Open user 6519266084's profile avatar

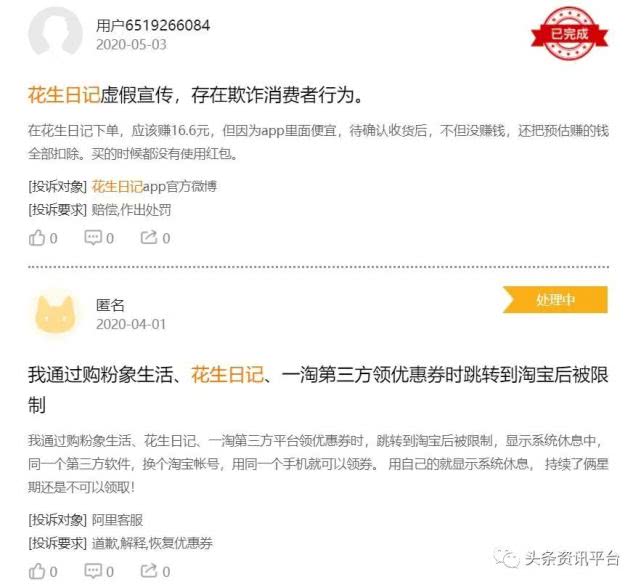click(x=55, y=34)
